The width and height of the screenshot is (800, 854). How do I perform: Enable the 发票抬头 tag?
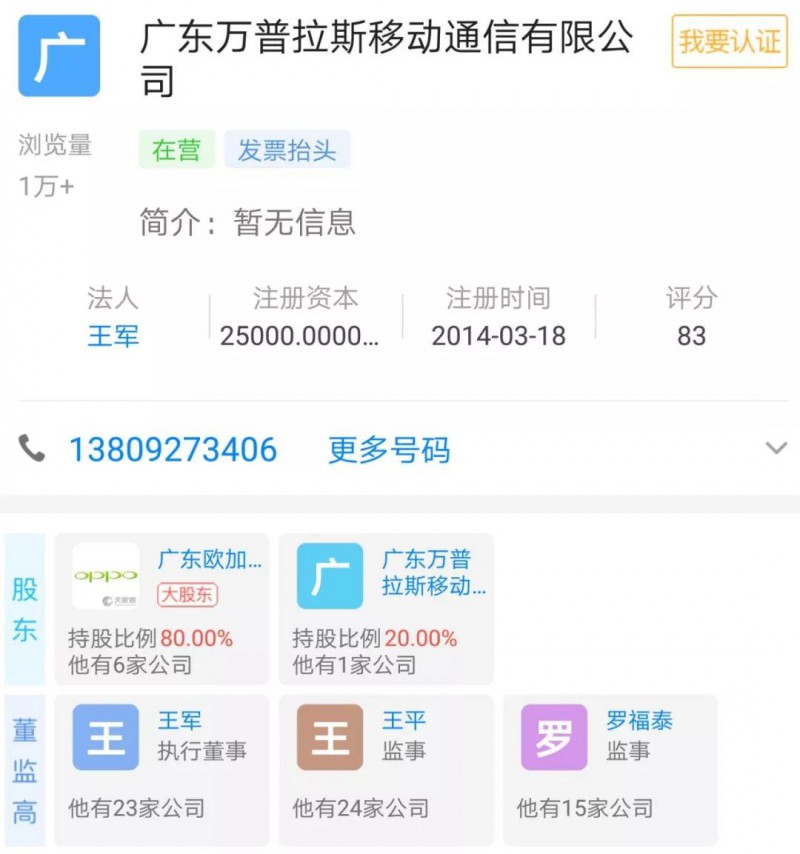click(x=289, y=151)
